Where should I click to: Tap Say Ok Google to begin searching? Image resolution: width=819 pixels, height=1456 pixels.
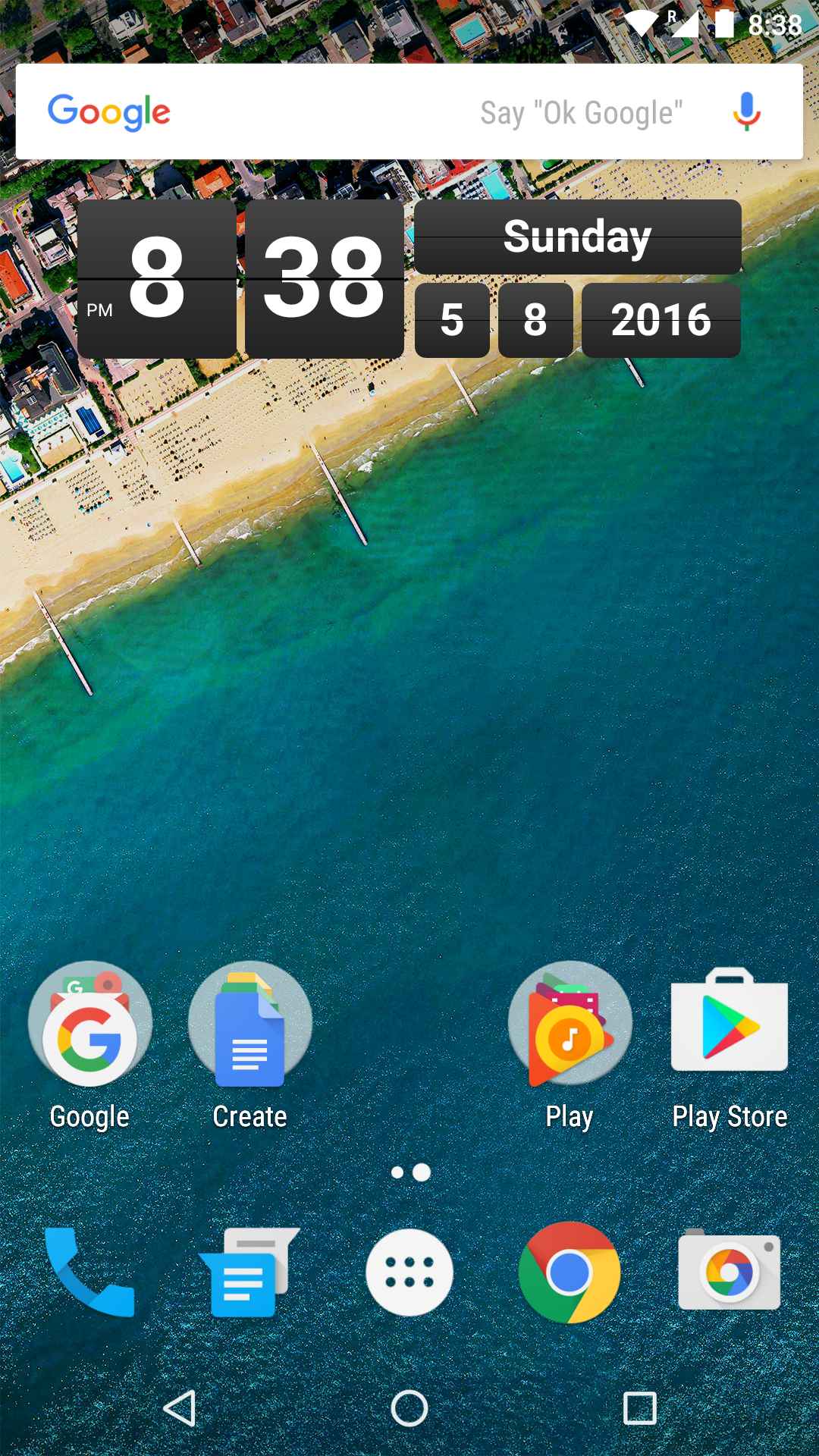click(580, 112)
